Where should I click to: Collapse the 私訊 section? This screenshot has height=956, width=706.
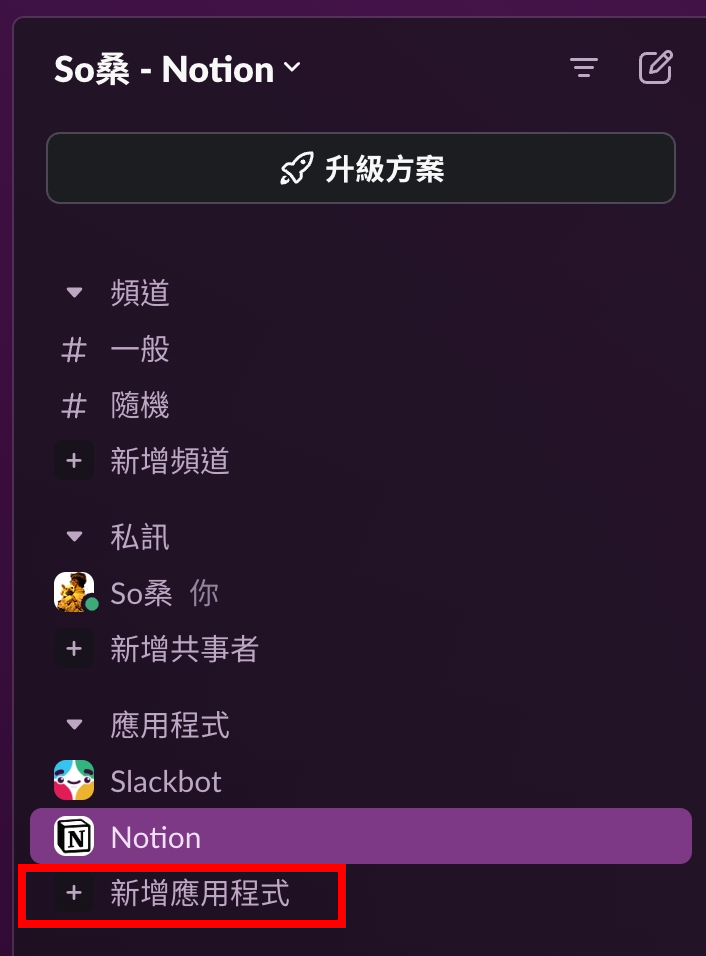tap(74, 537)
